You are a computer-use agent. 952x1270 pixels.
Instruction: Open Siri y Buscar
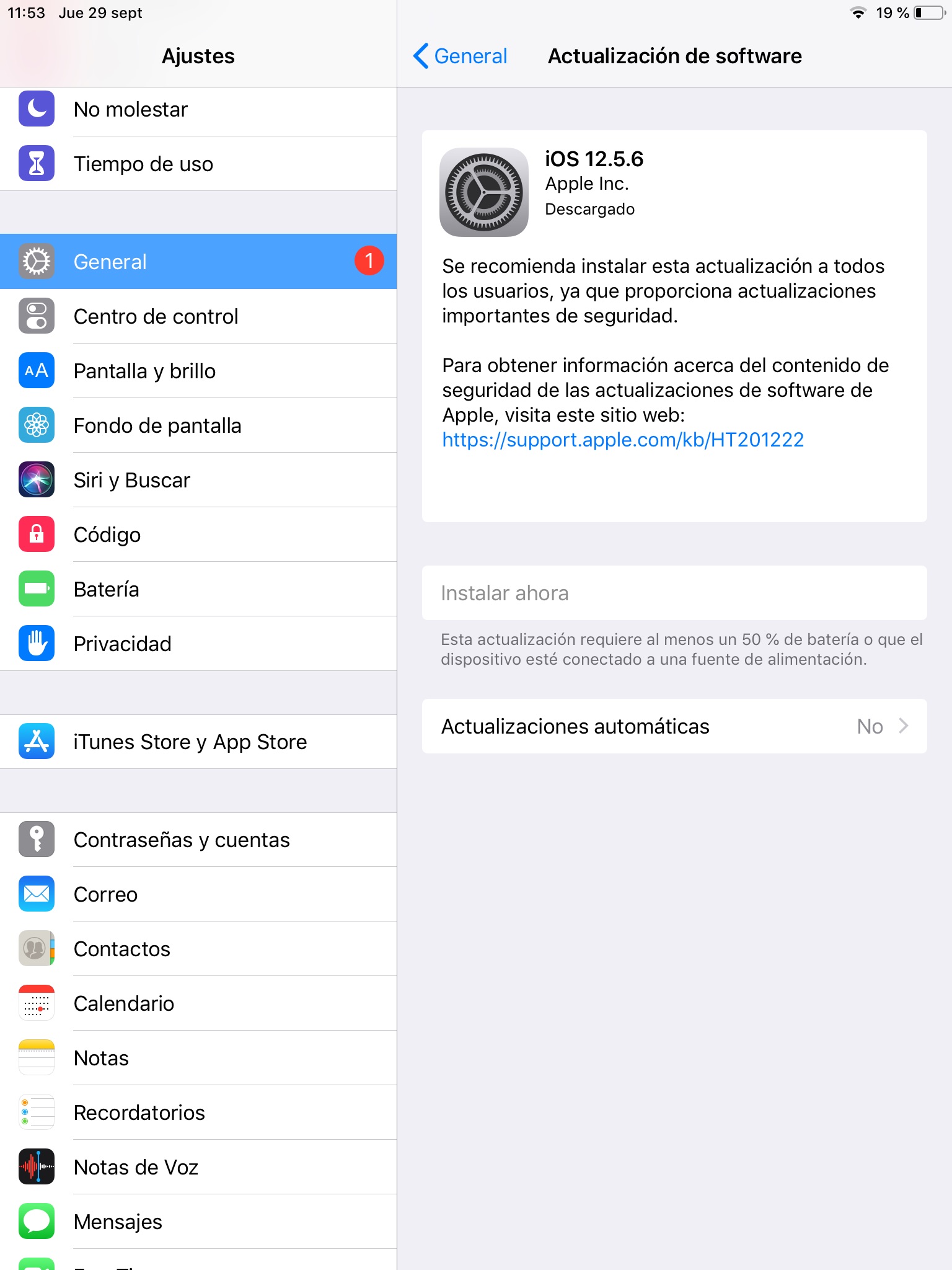click(198, 480)
